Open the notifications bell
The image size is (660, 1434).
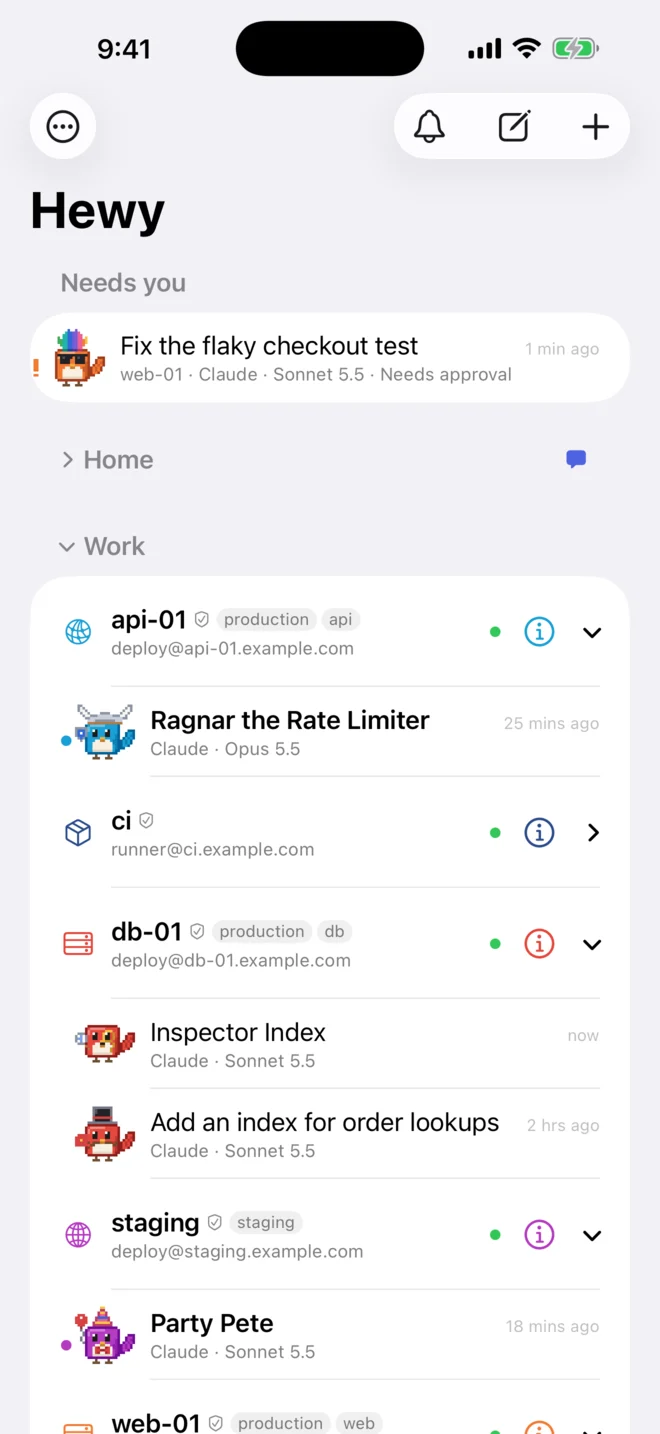(429, 126)
